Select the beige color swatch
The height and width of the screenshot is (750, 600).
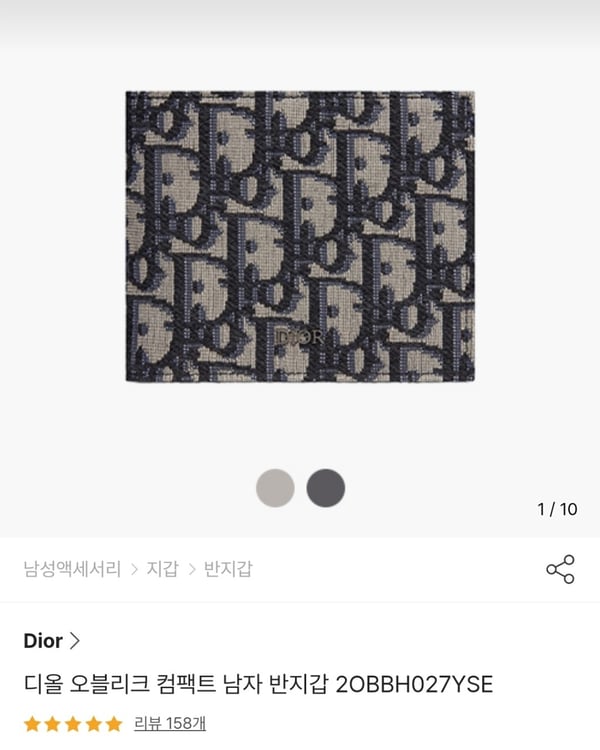pos(275,488)
